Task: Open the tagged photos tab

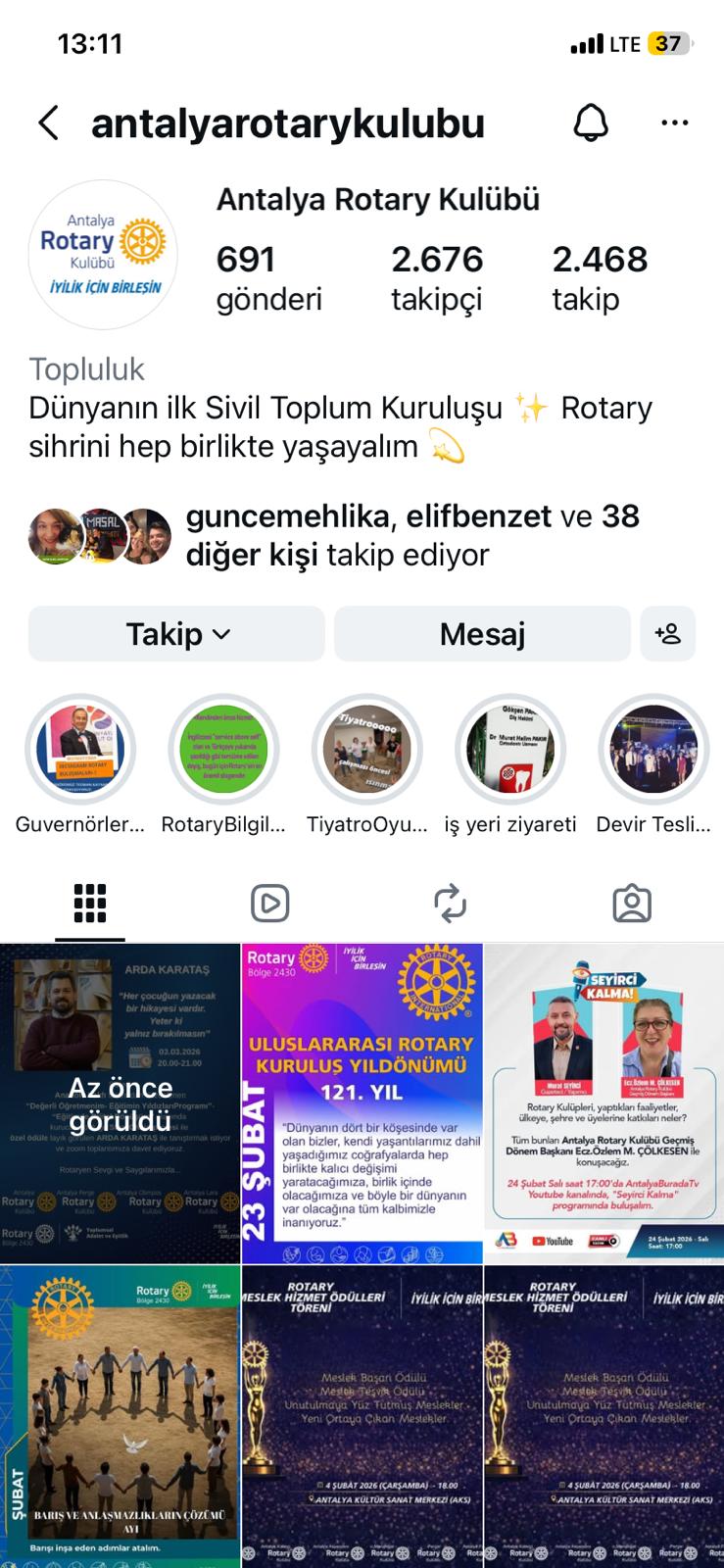Action: pos(632,902)
